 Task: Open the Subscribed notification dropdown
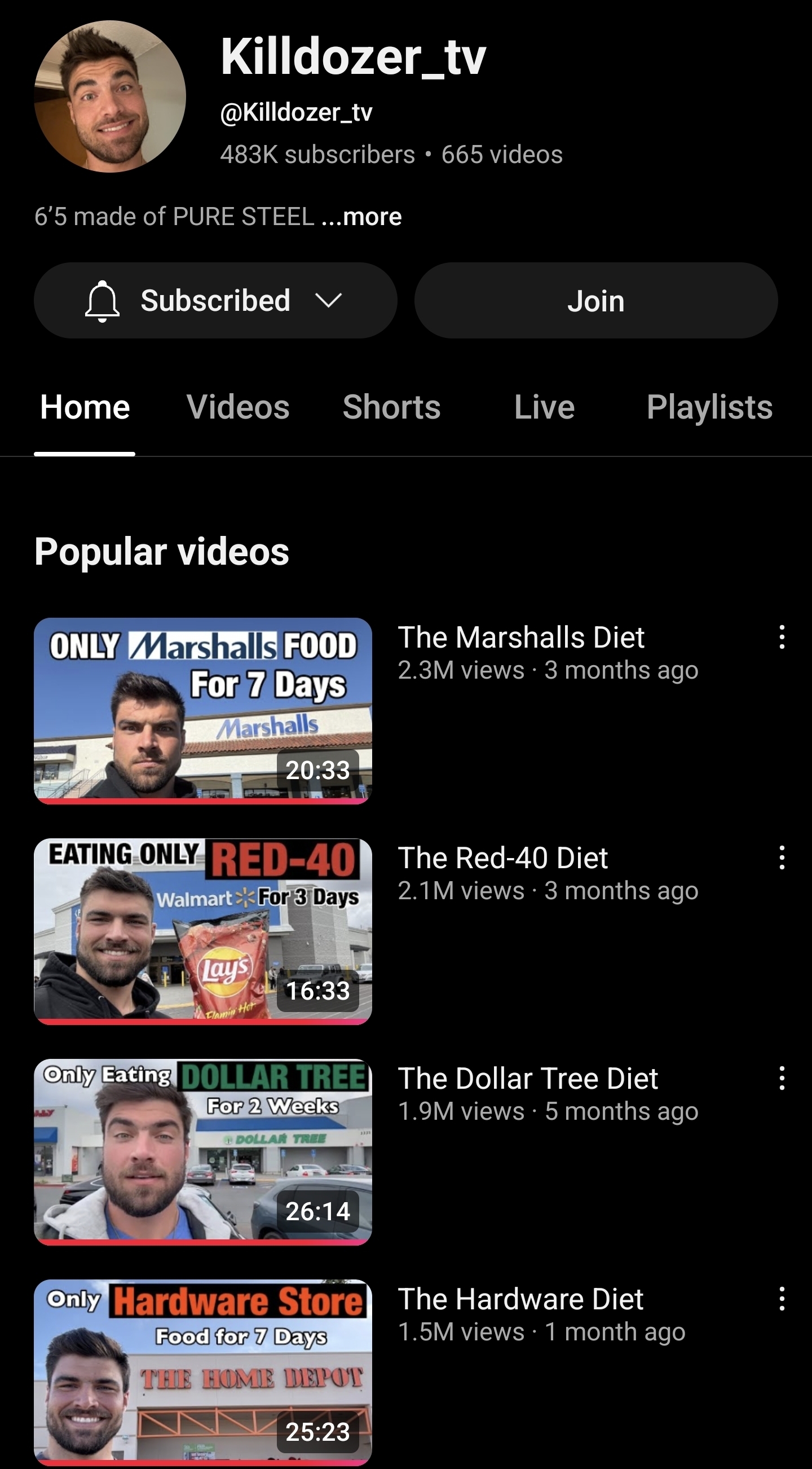click(x=215, y=301)
